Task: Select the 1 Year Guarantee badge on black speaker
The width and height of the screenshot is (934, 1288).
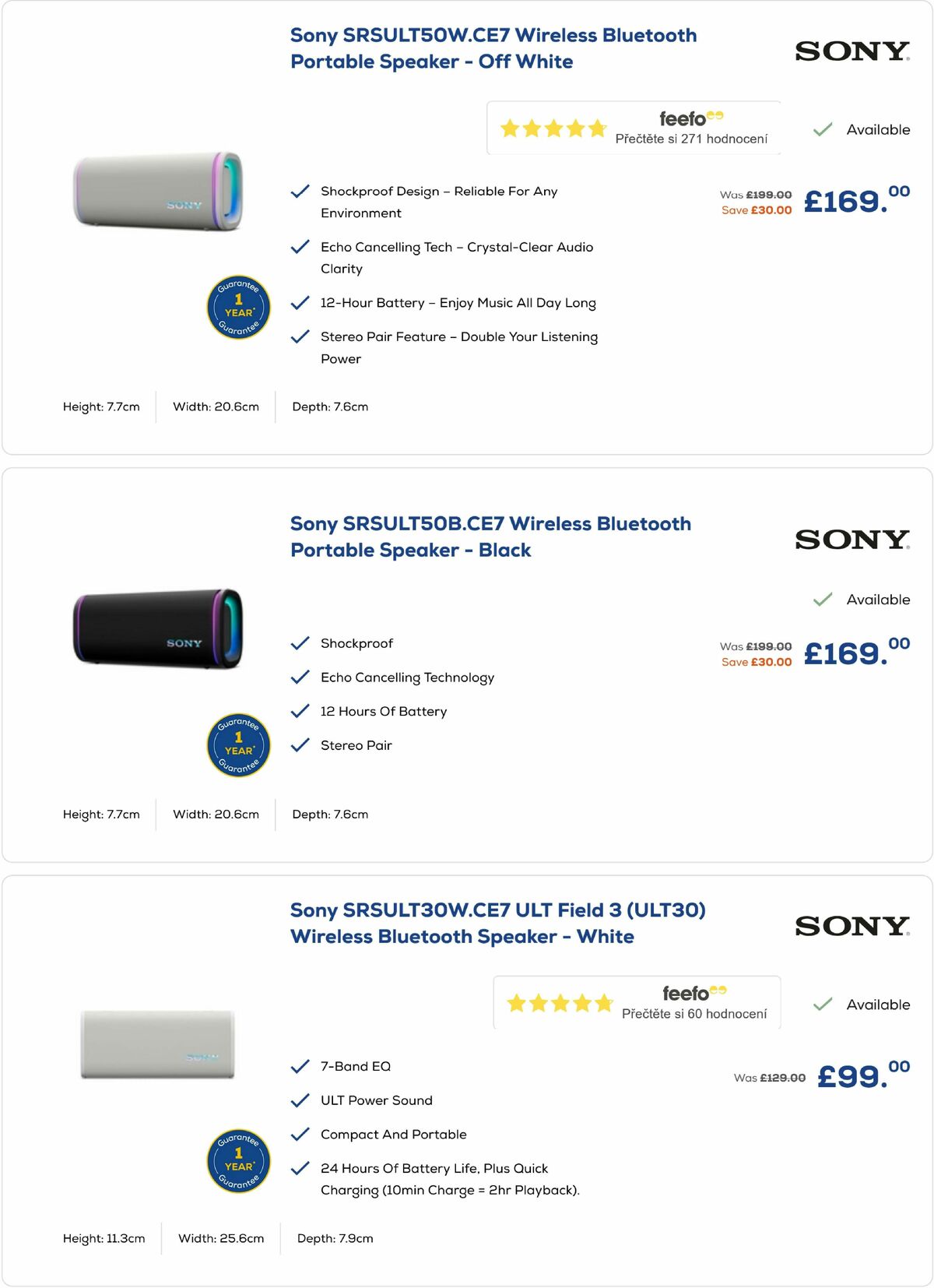Action: pyautogui.click(x=239, y=744)
